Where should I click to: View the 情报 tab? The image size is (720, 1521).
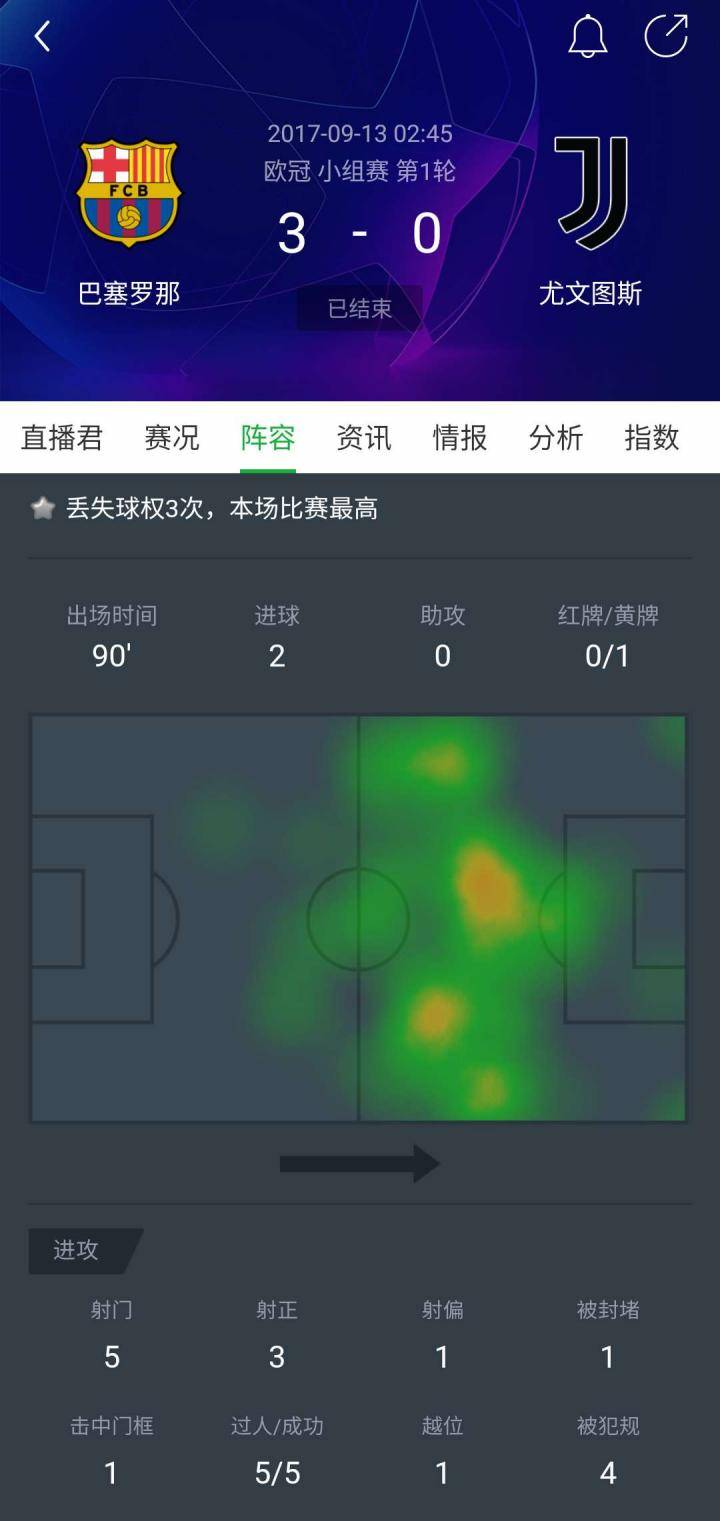click(460, 438)
